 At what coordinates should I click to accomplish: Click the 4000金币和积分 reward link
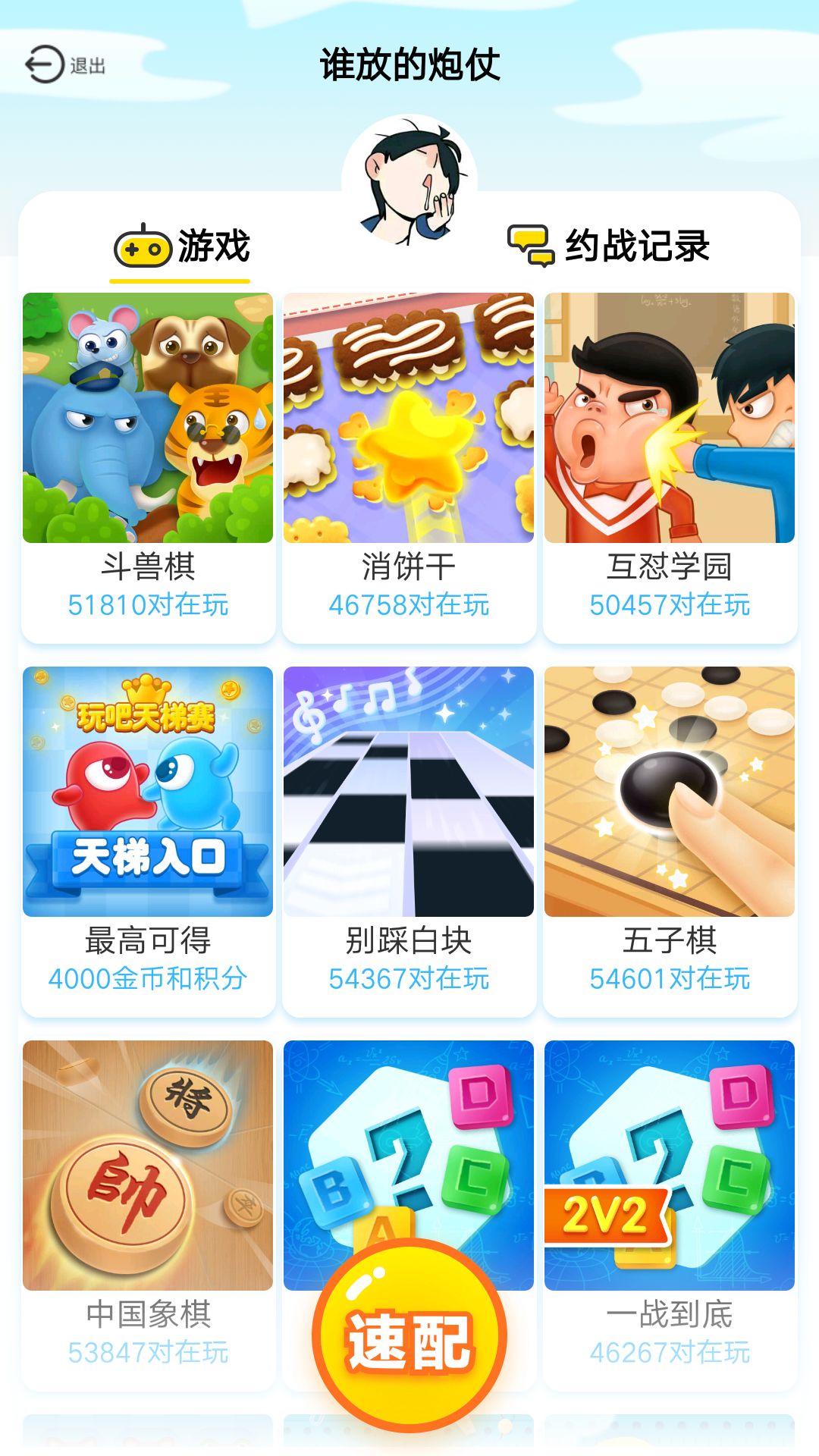coord(149,980)
